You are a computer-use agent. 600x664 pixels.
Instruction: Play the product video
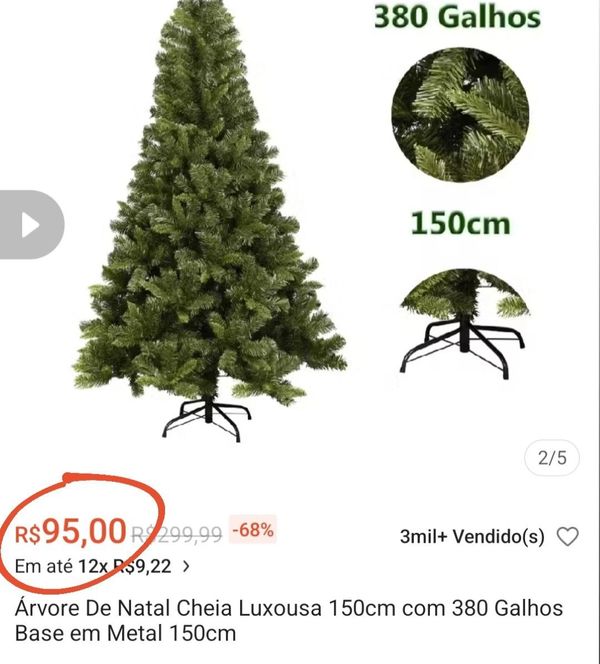click(30, 224)
